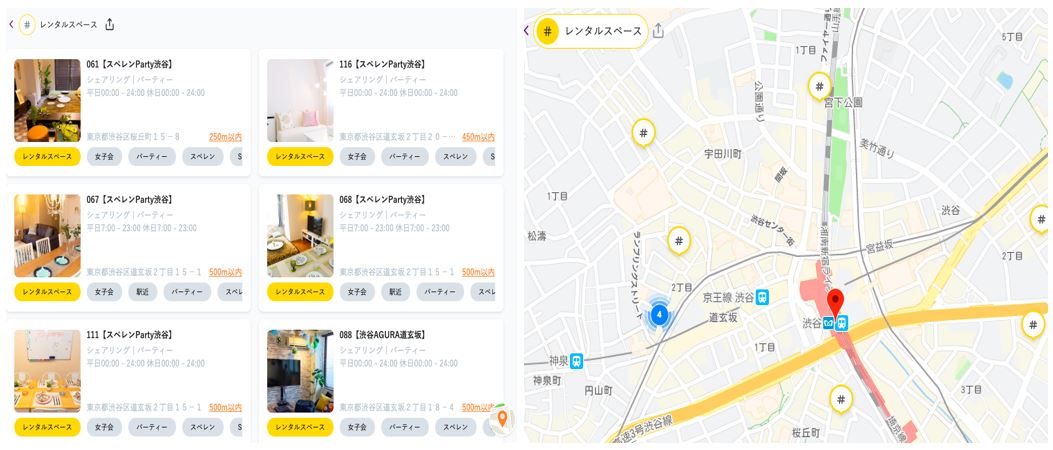
Task: Tap the スペレン chip on listing 111
Action: 203,427
